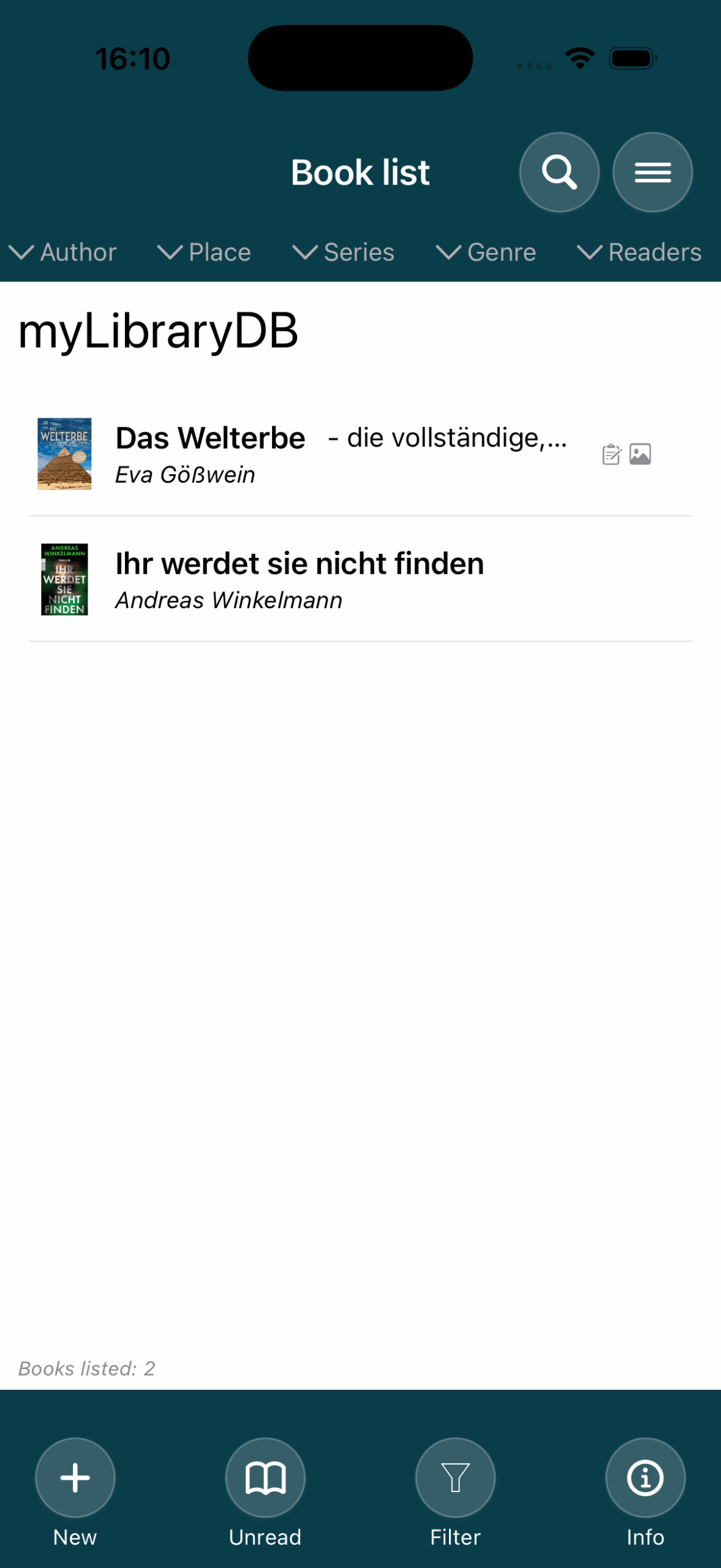Image resolution: width=721 pixels, height=1568 pixels.
Task: Open the Filter options
Action: point(455,1477)
